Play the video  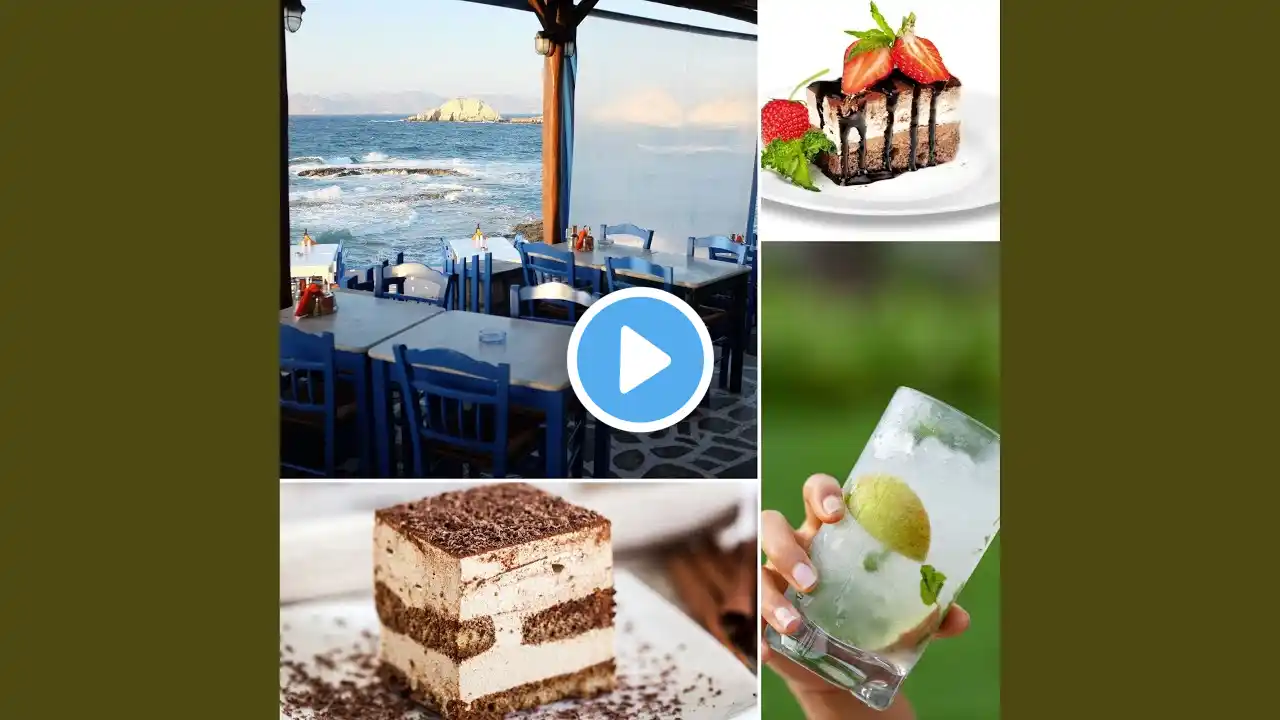[x=640, y=360]
